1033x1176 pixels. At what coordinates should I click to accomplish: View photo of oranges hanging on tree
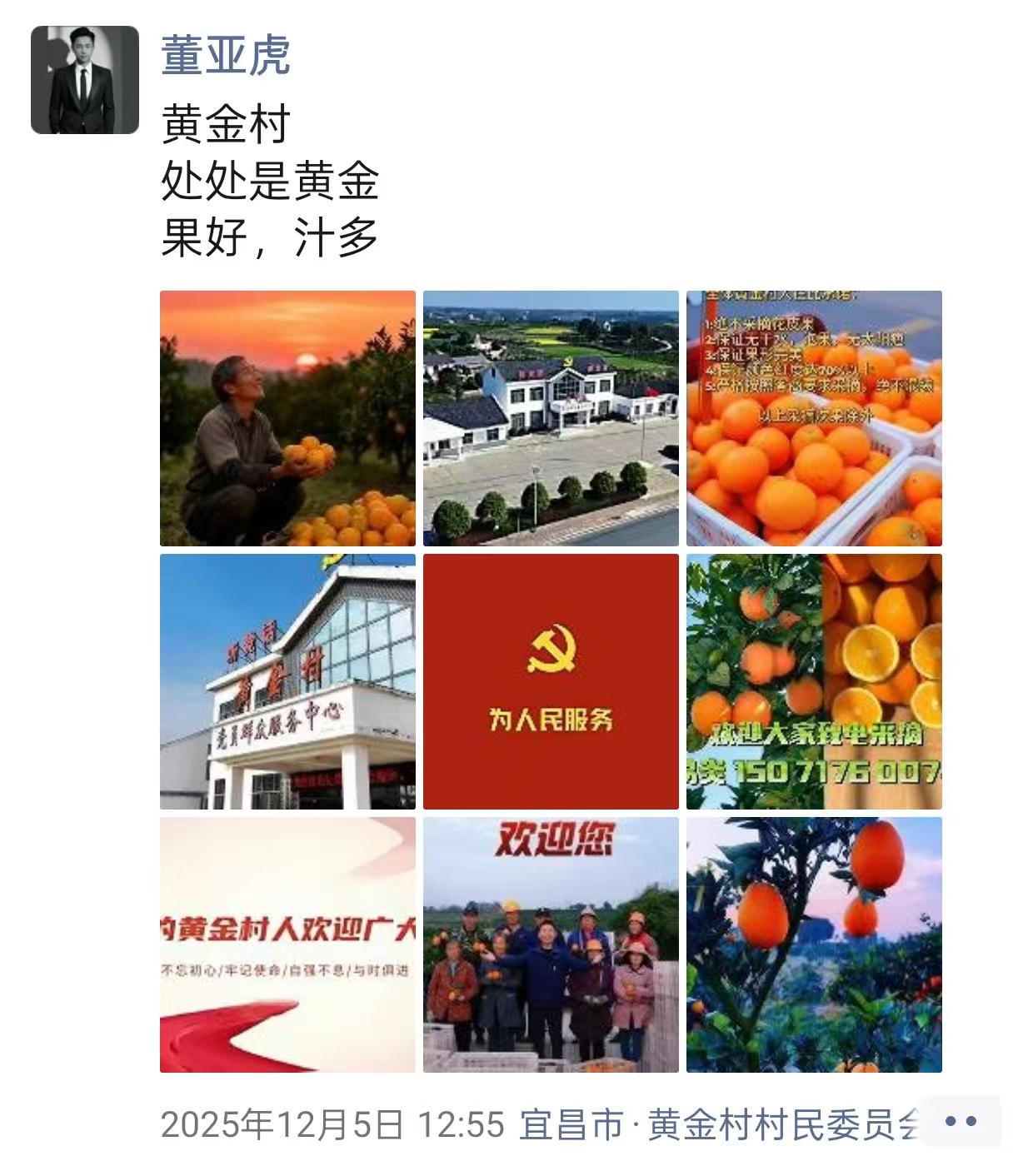point(814,944)
